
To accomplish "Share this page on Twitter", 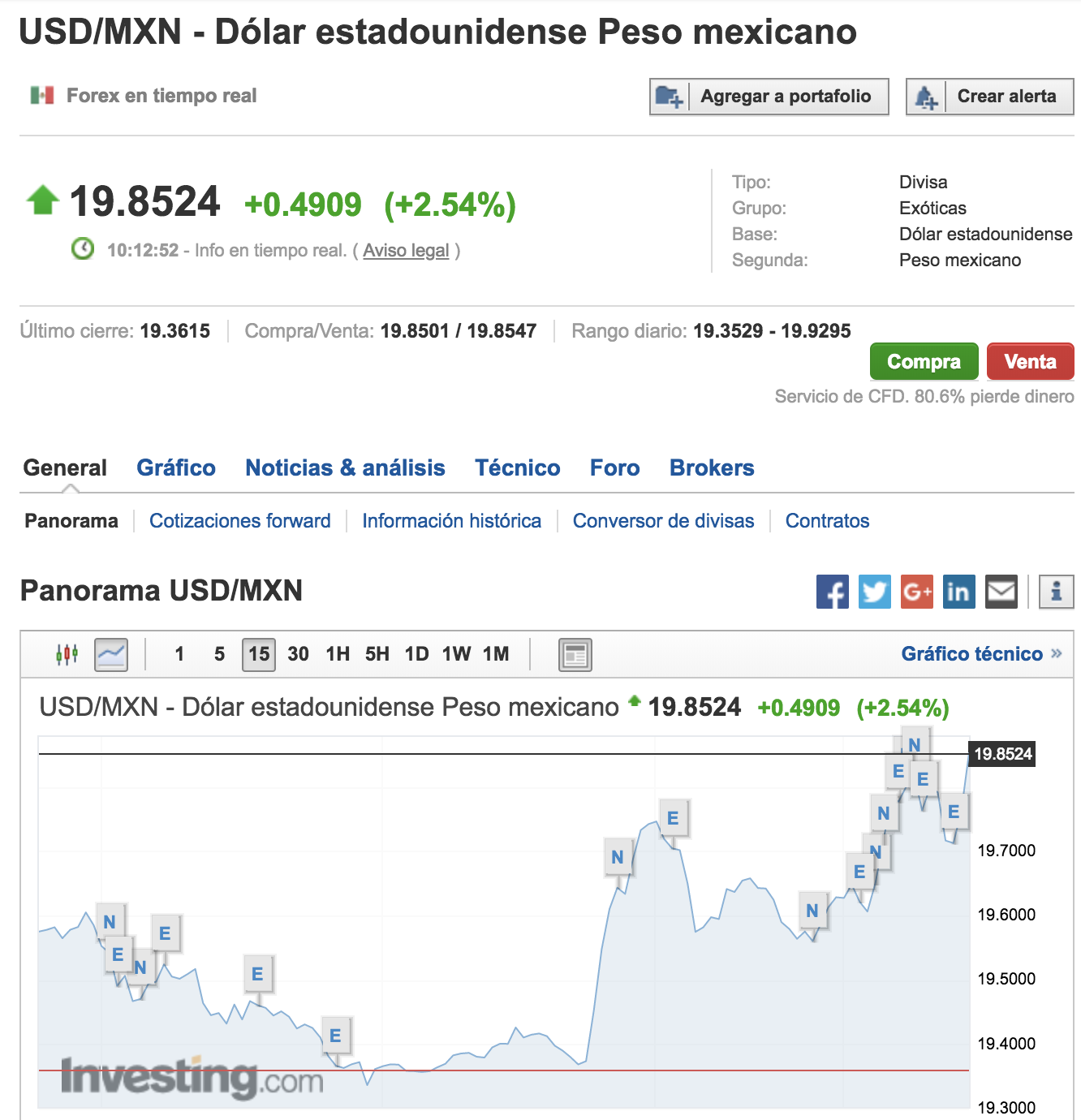I will [x=874, y=592].
